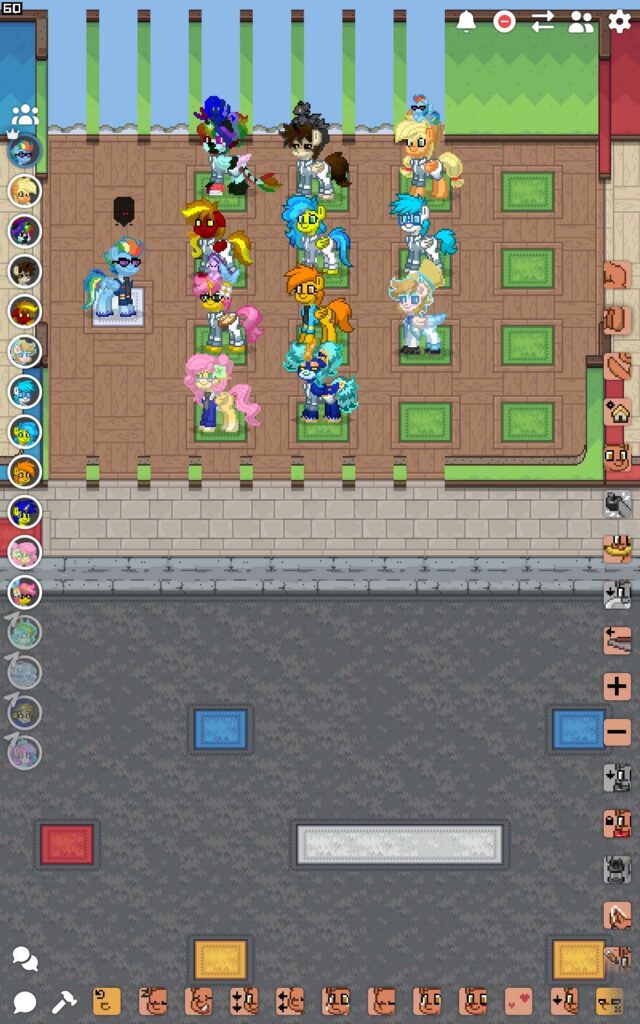This screenshot has width=640, height=1024.
Task: Tap the home house action button
Action: [617, 411]
